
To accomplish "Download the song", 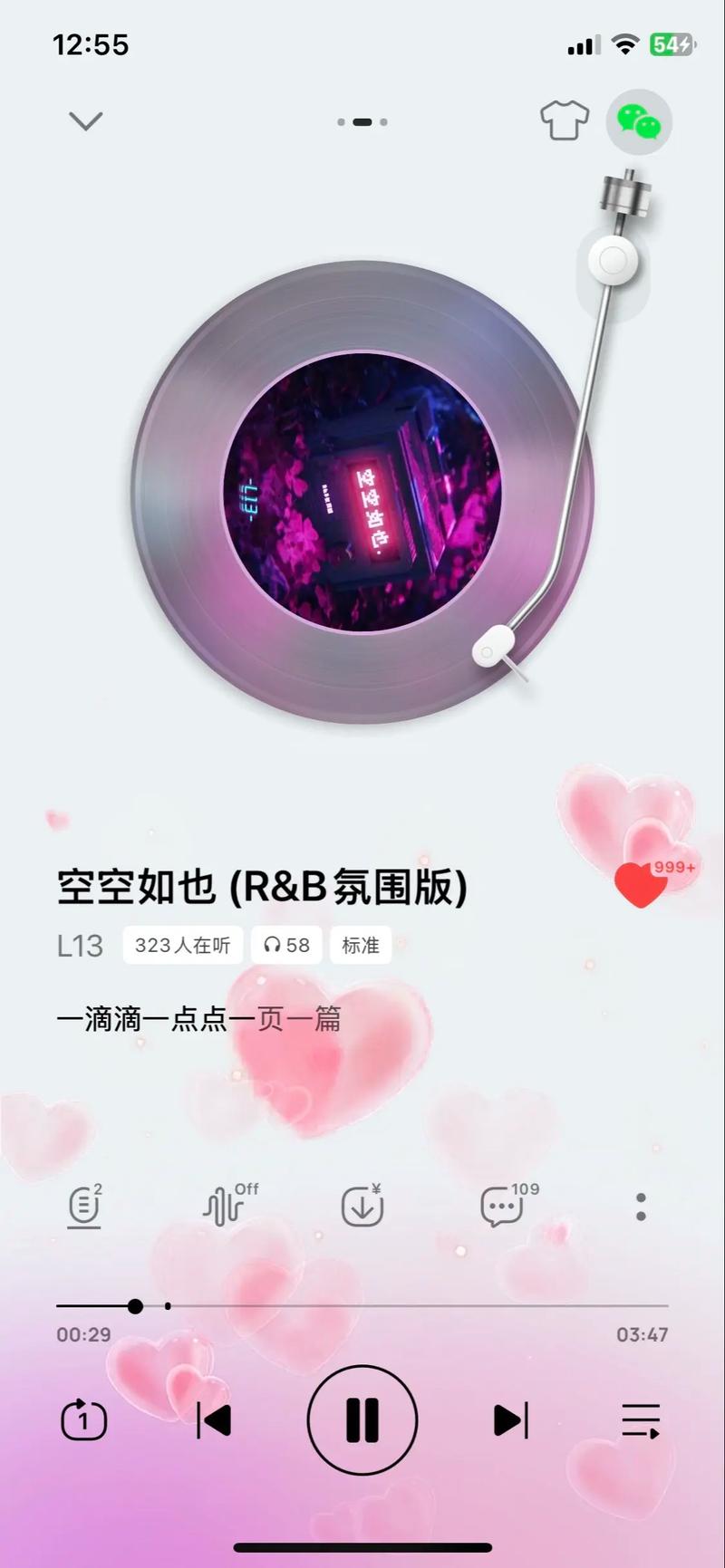I will [362, 1207].
